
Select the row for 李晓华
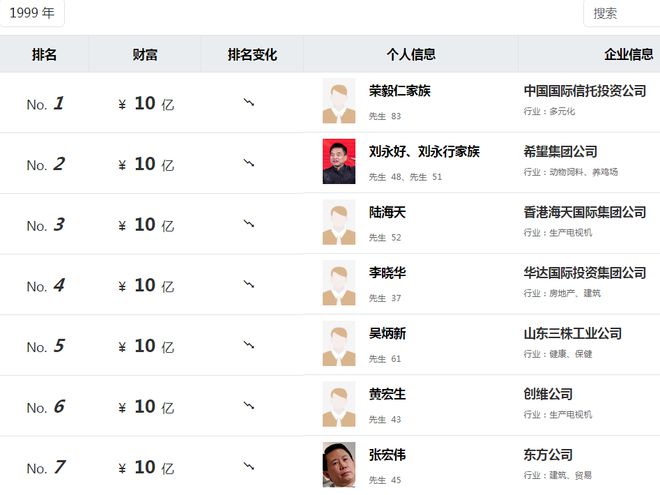coord(387,273)
